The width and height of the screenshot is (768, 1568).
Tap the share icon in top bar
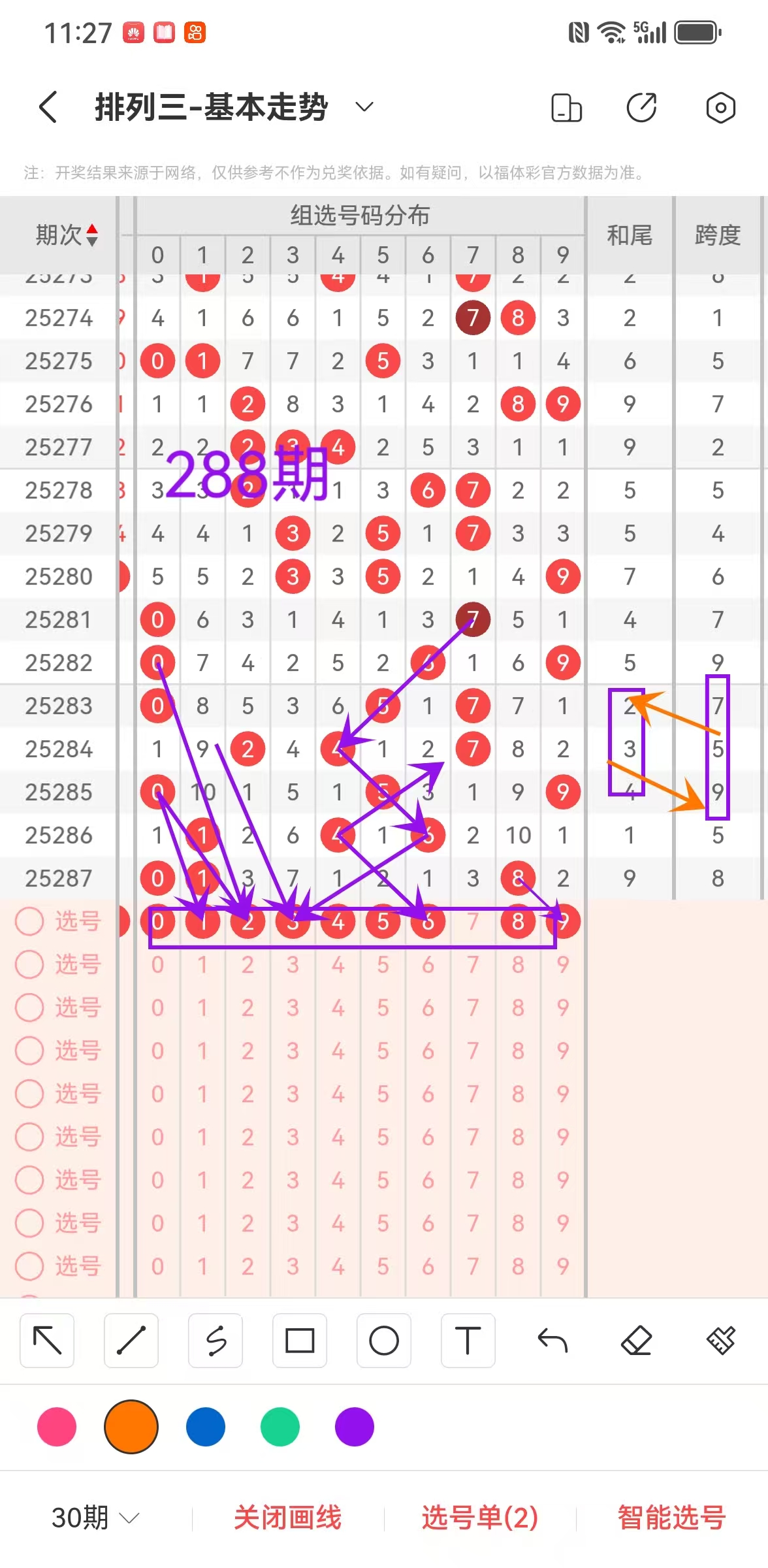tap(642, 108)
